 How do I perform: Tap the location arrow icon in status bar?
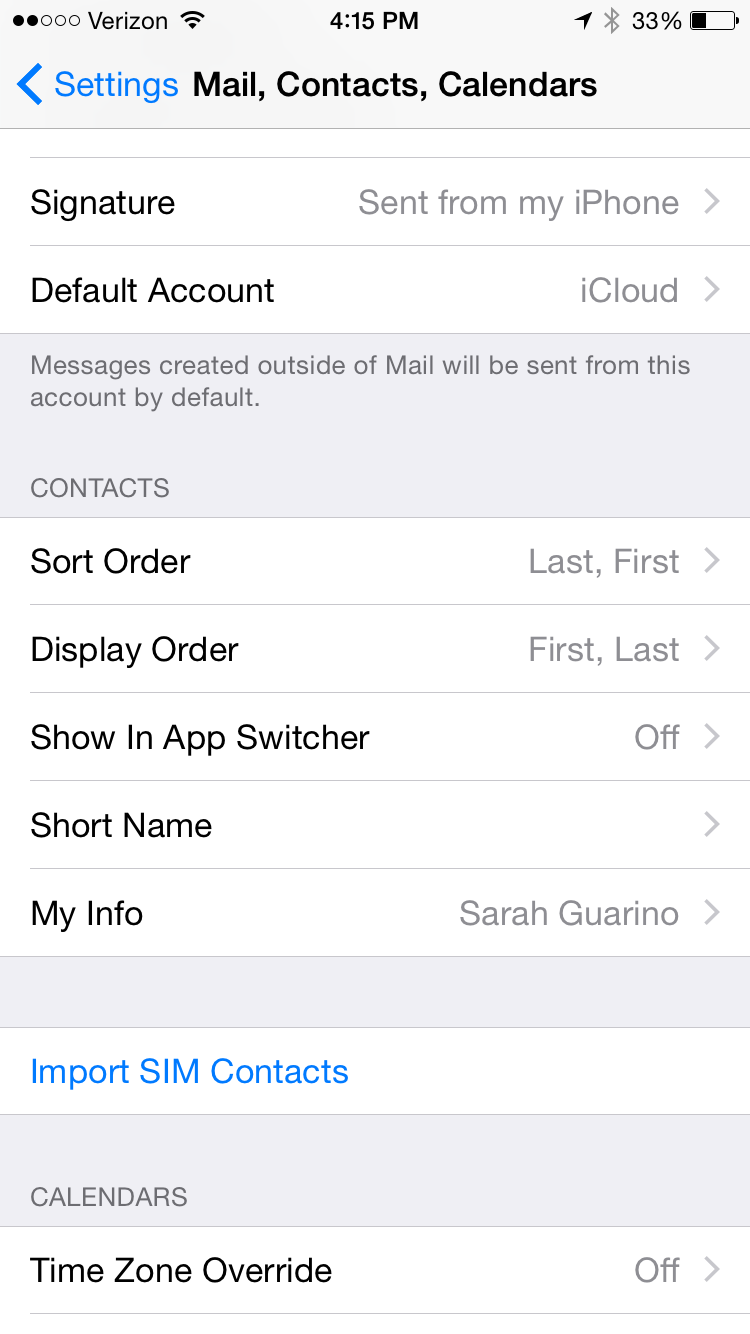[x=583, y=19]
